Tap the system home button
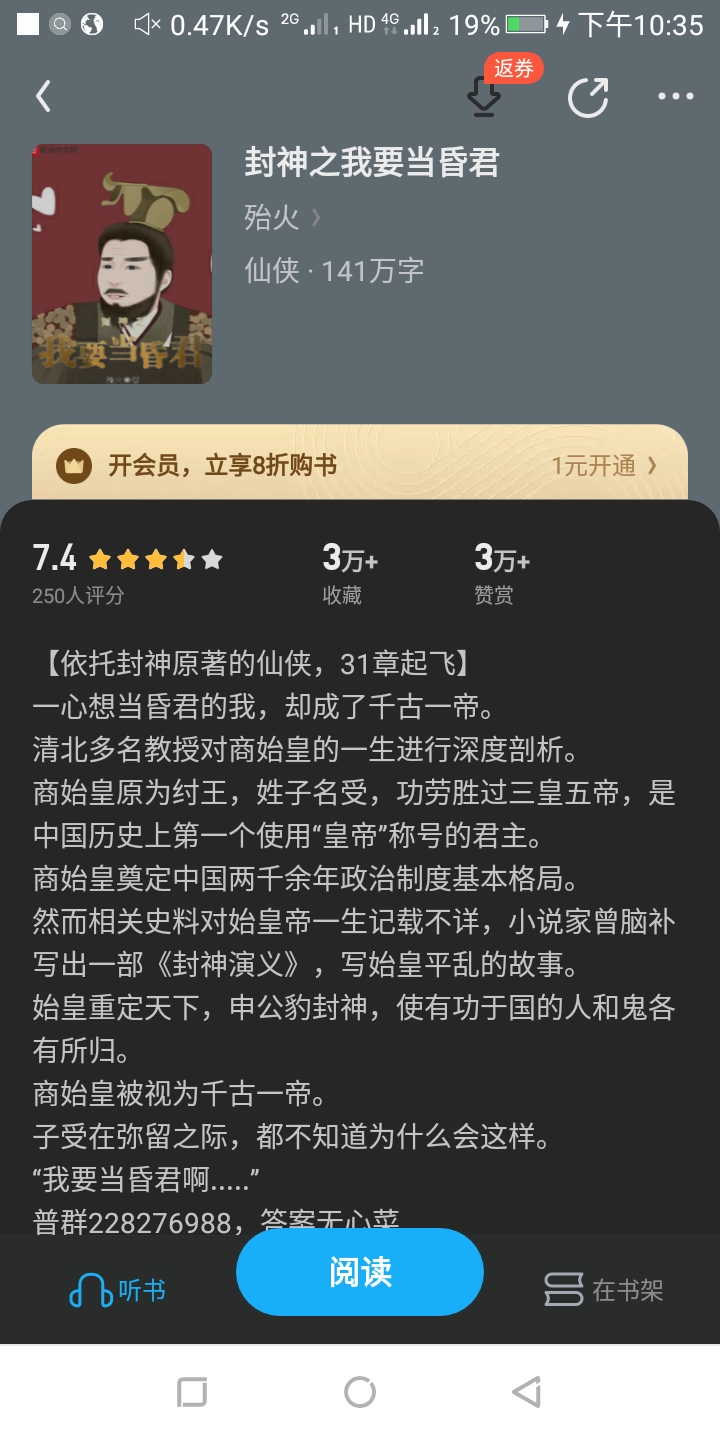Viewport: 720px width, 1440px height. point(360,1392)
